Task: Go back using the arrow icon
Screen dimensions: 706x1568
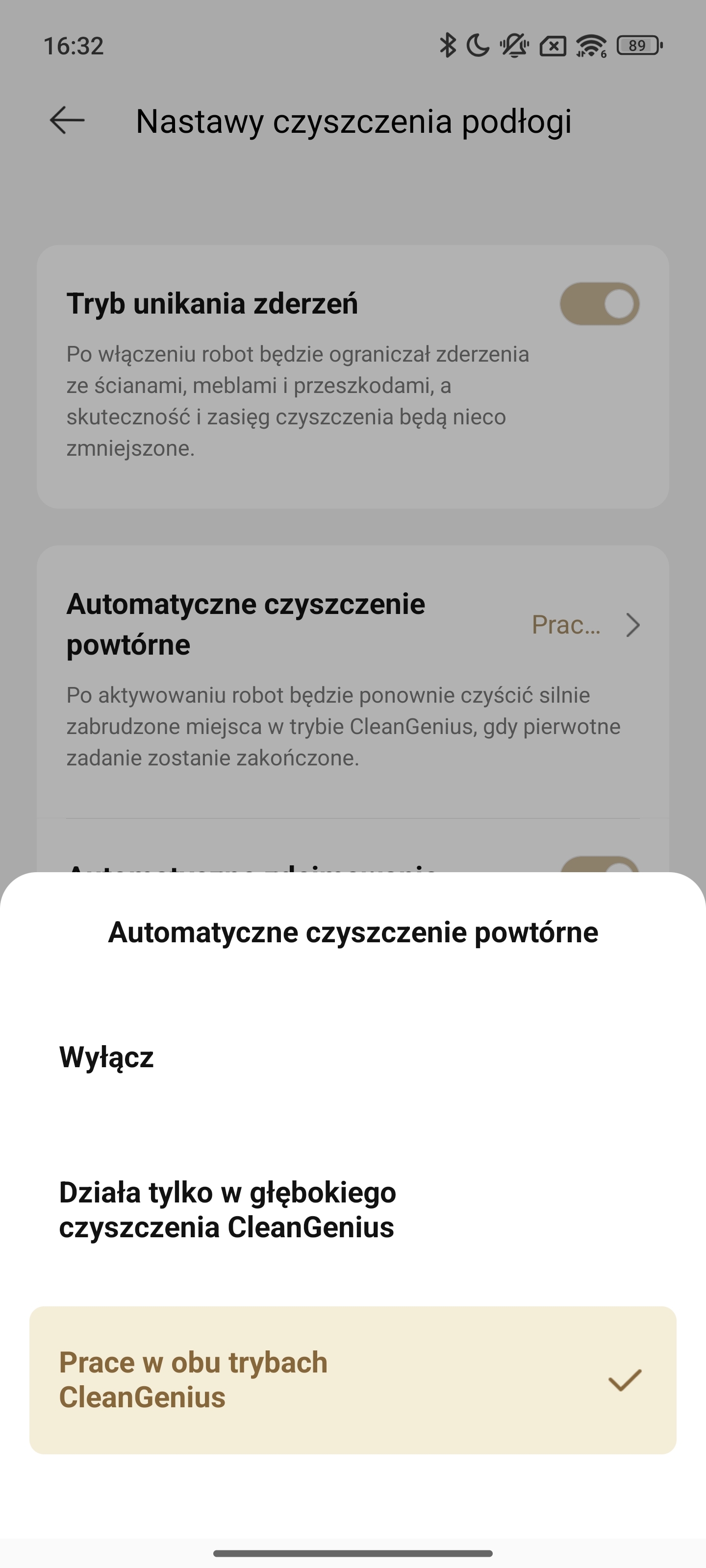Action: [x=67, y=120]
